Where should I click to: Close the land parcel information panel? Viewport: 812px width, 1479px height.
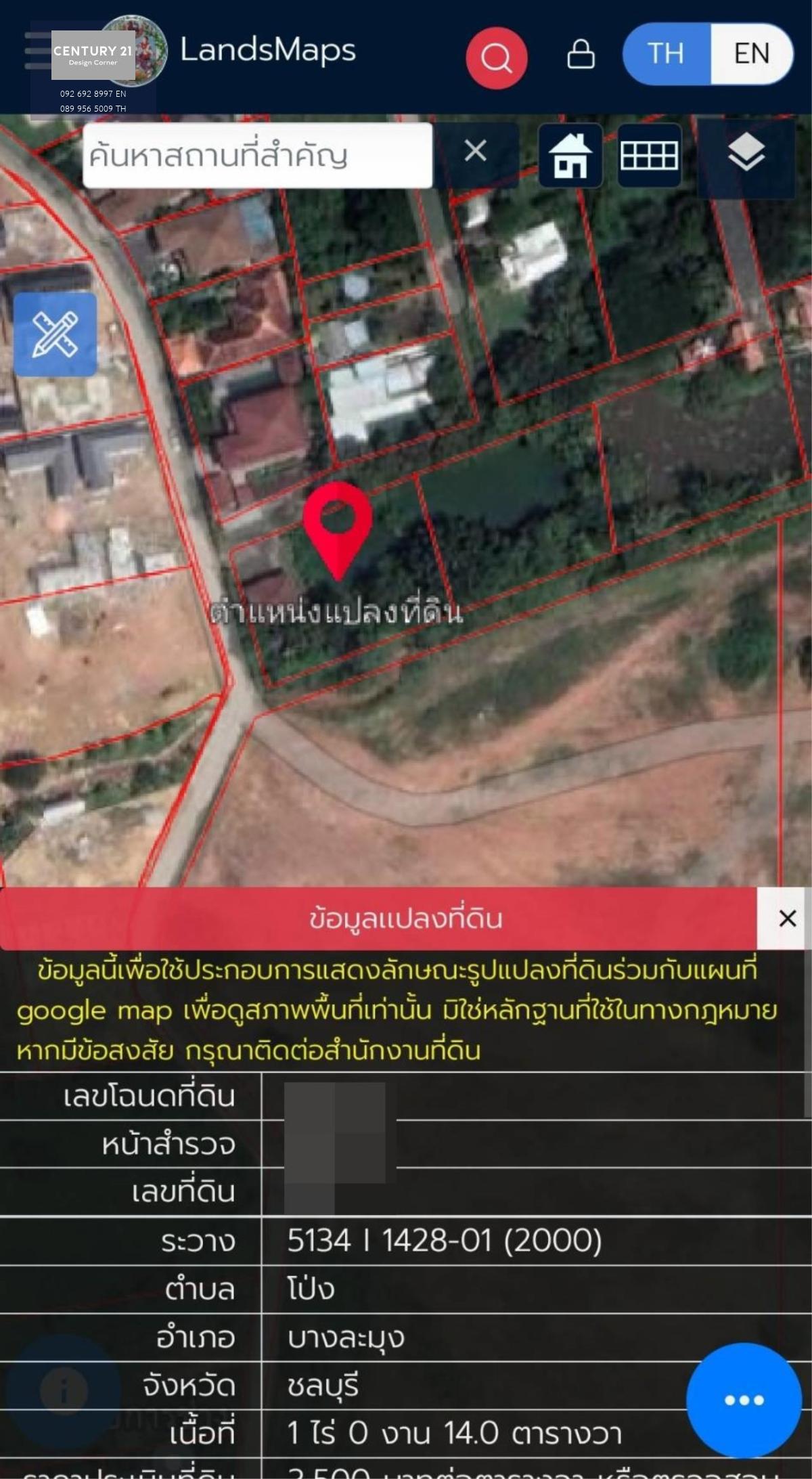coord(787,919)
